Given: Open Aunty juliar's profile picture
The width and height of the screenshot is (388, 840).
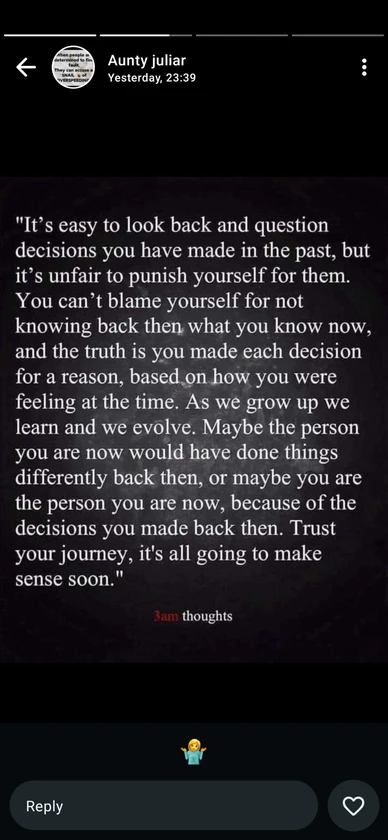Looking at the screenshot, I should (73, 68).
